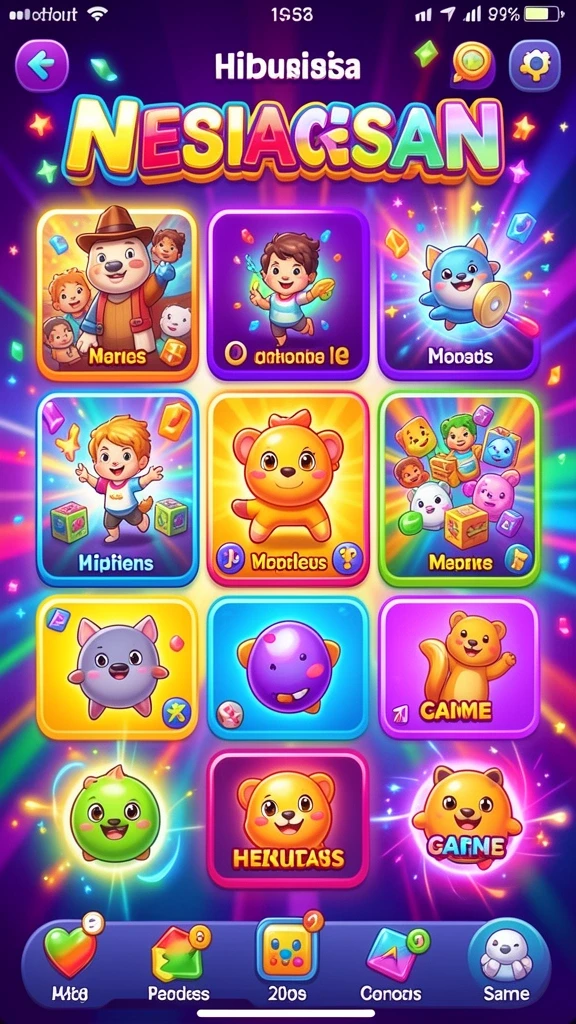Select the Mopads blue creature tile
Viewport: 576px width, 1024px height.
tap(458, 295)
